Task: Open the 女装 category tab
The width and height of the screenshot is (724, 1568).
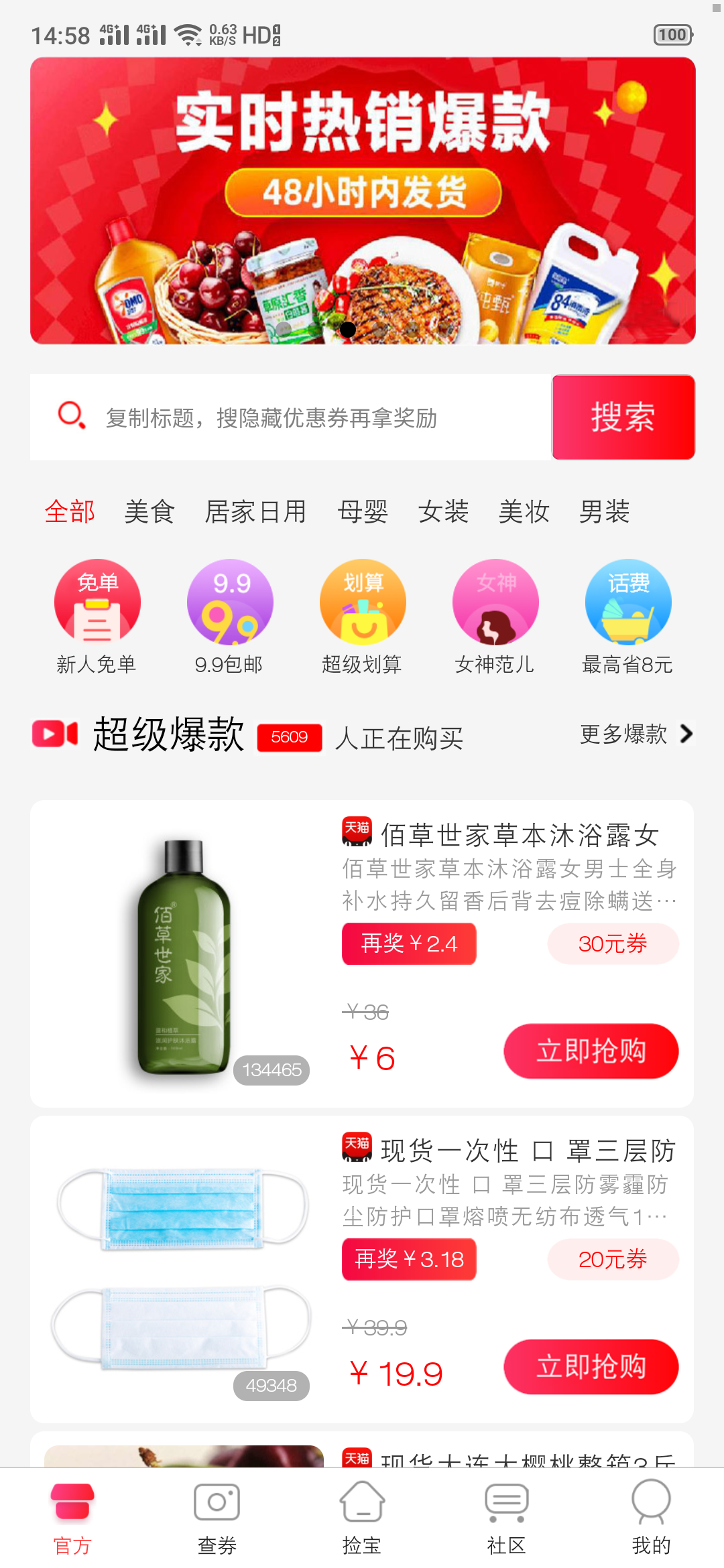Action: pos(443,512)
